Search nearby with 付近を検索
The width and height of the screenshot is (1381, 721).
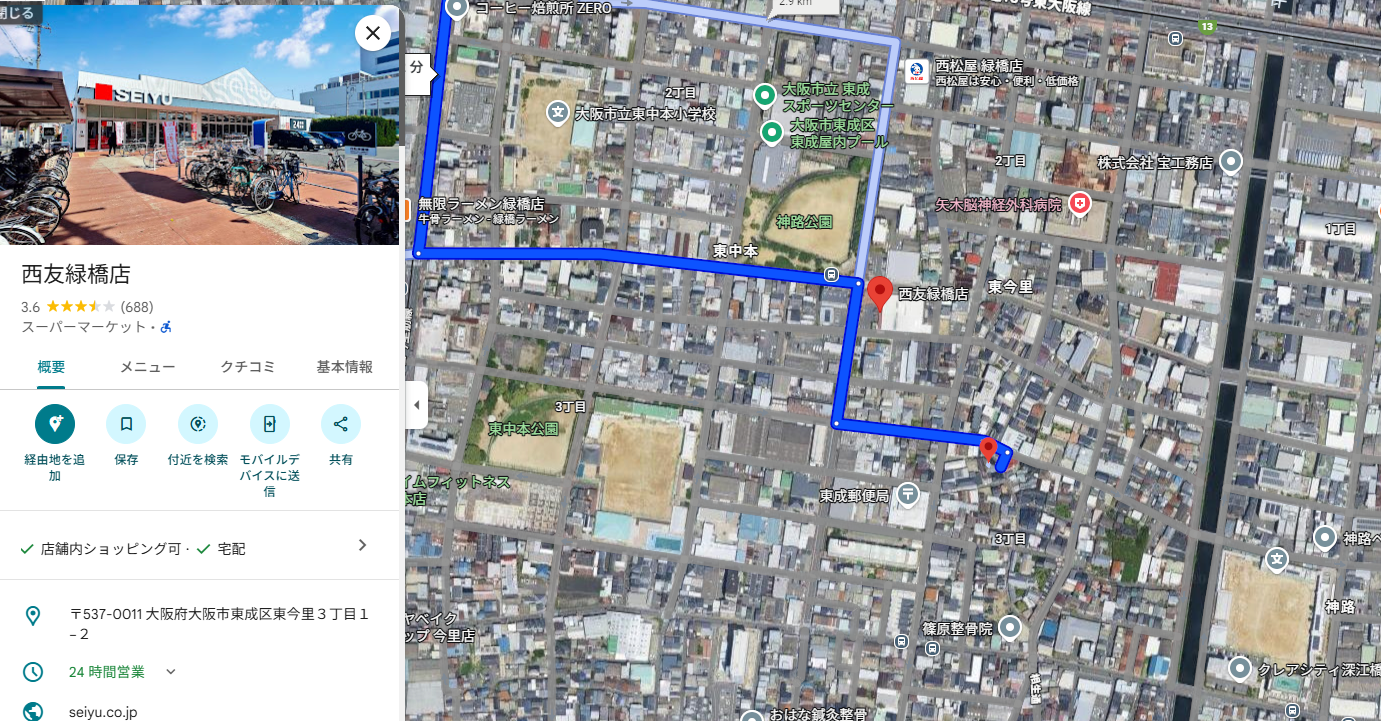pyautogui.click(x=198, y=424)
